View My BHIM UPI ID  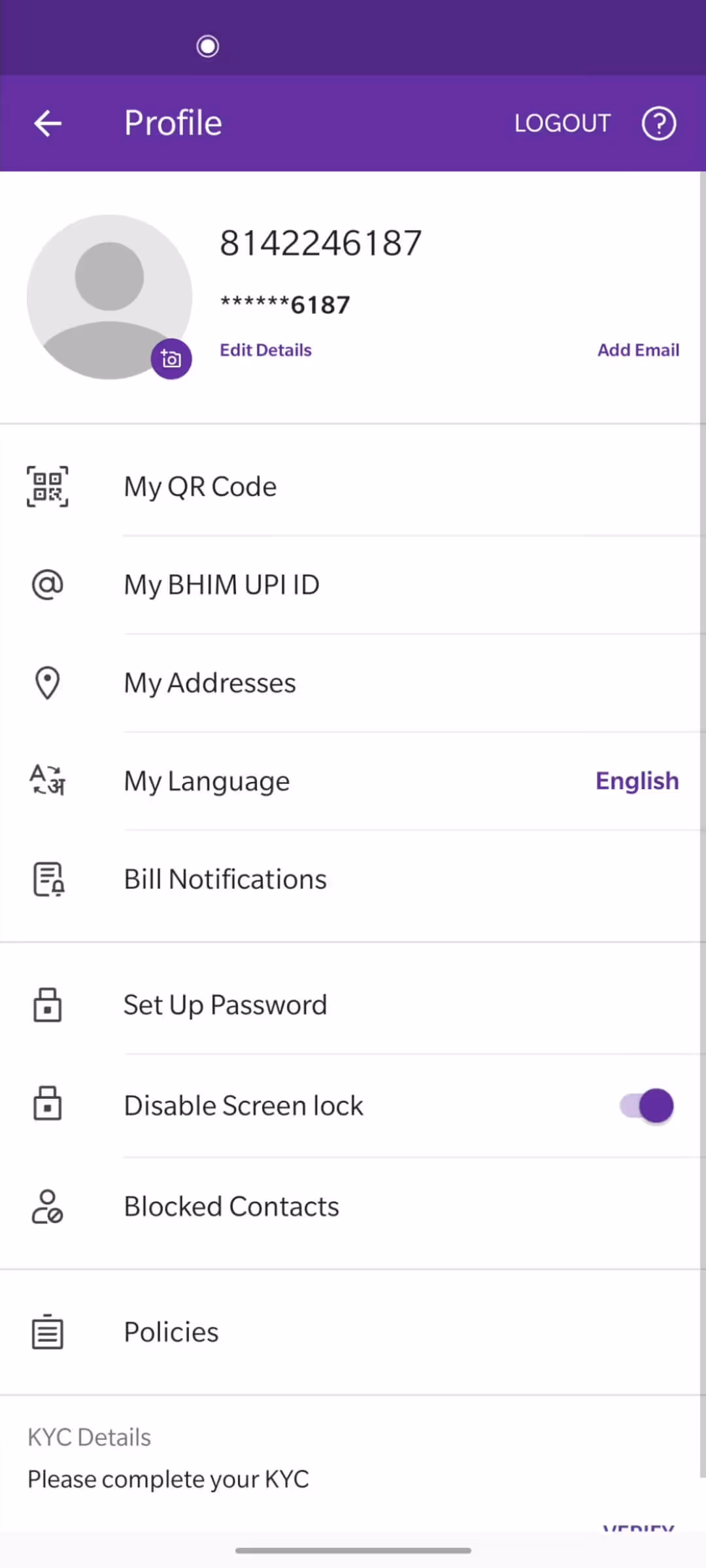pos(222,585)
